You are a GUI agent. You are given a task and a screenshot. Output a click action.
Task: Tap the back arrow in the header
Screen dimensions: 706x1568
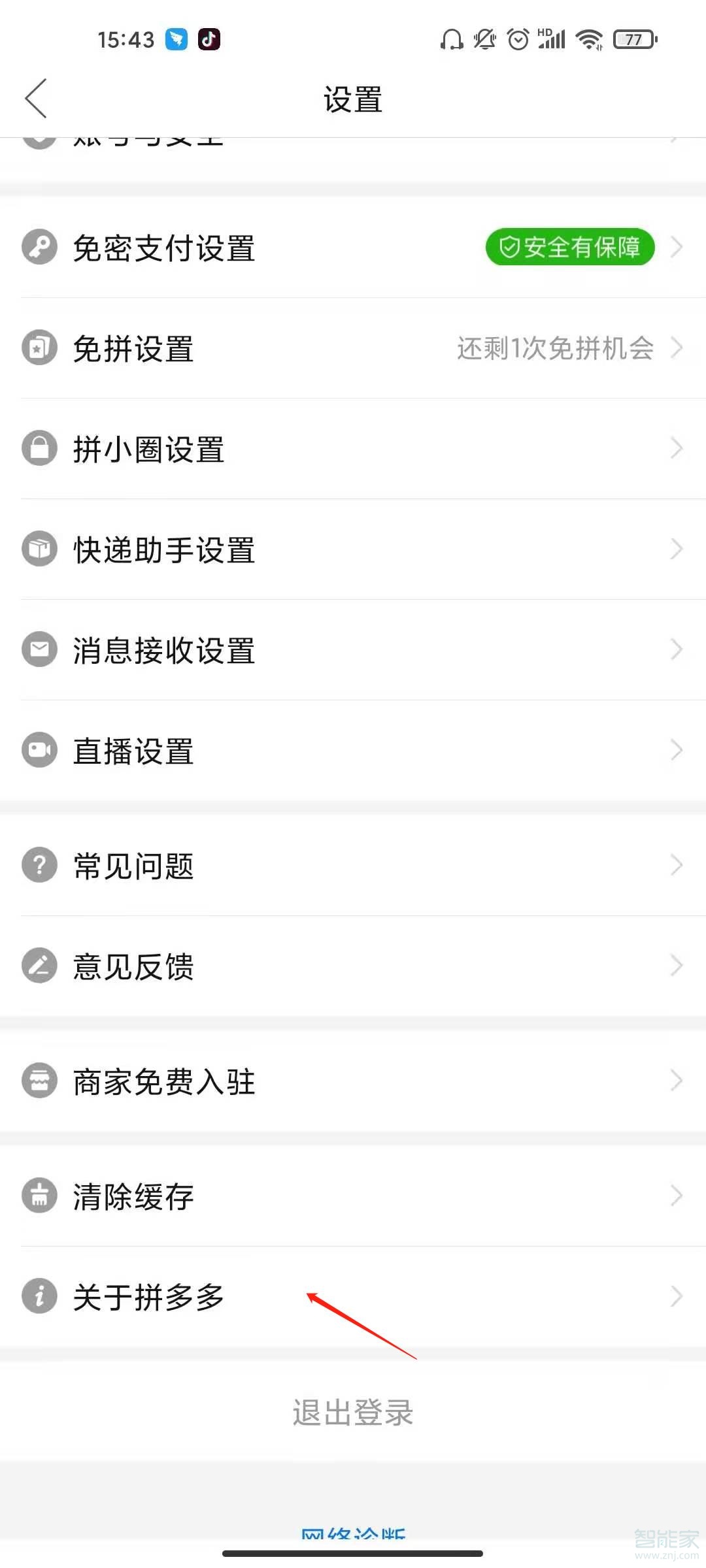pyautogui.click(x=36, y=98)
